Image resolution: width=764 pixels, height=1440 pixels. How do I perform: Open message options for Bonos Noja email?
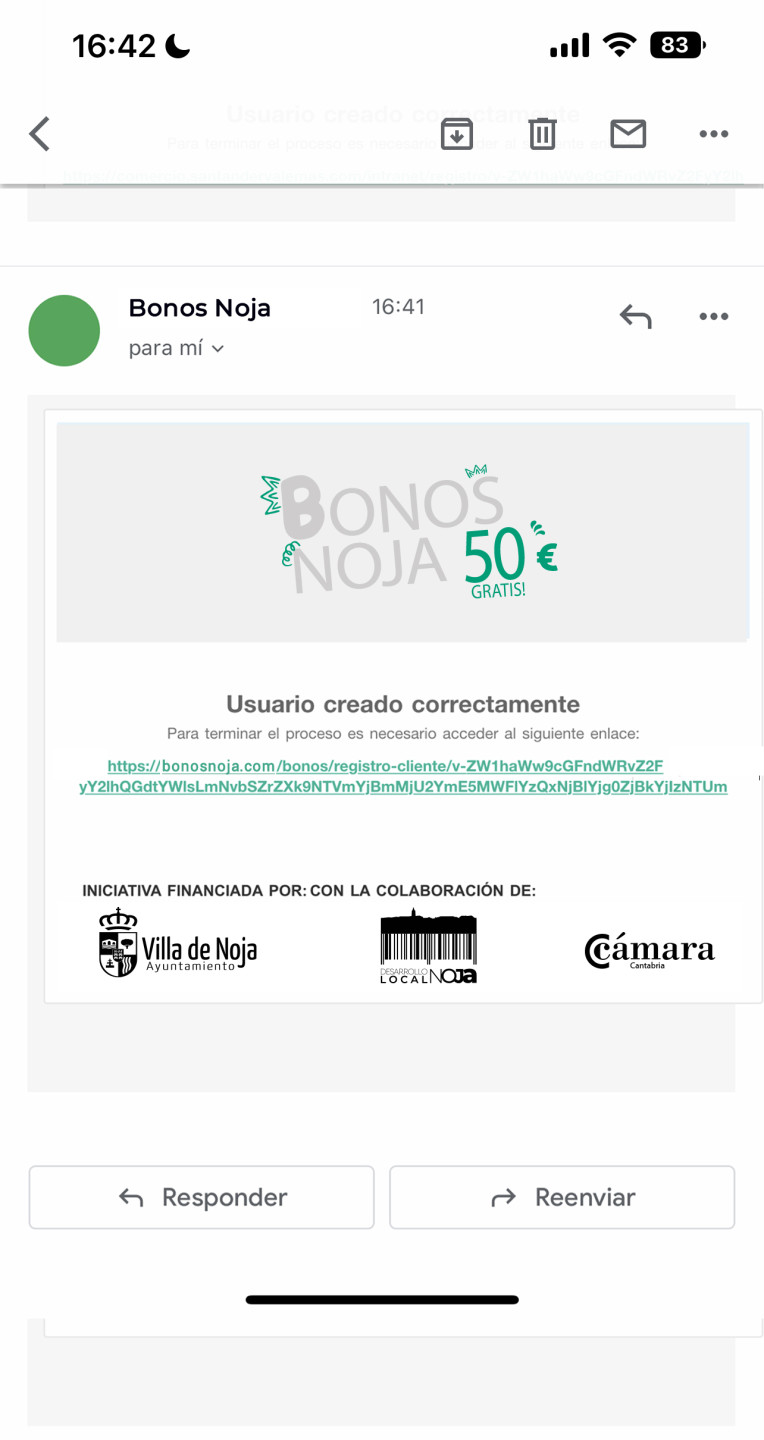(x=714, y=317)
